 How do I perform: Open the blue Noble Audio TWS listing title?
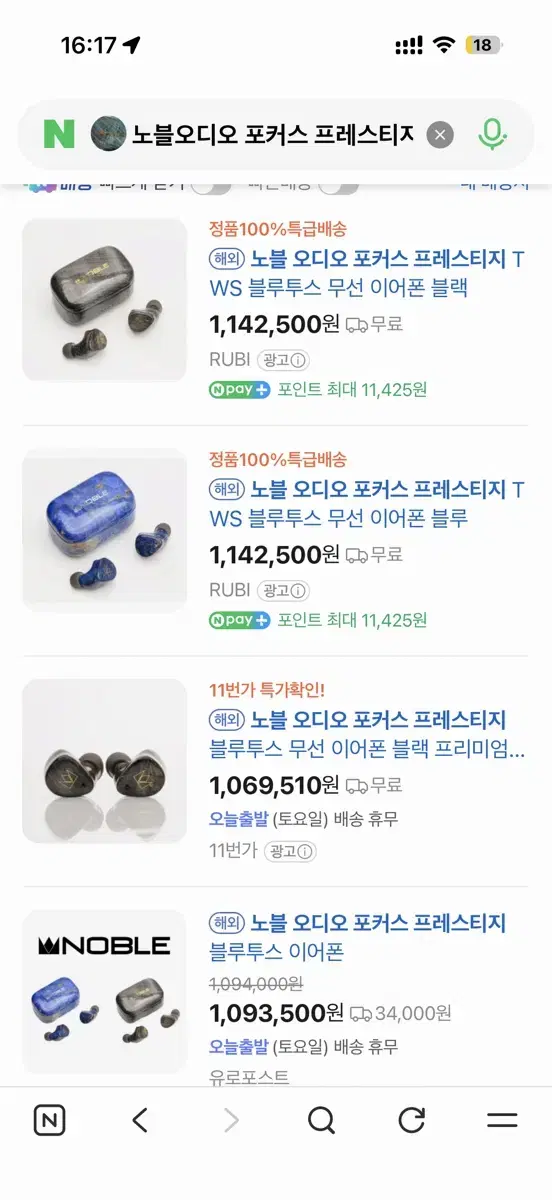367,504
